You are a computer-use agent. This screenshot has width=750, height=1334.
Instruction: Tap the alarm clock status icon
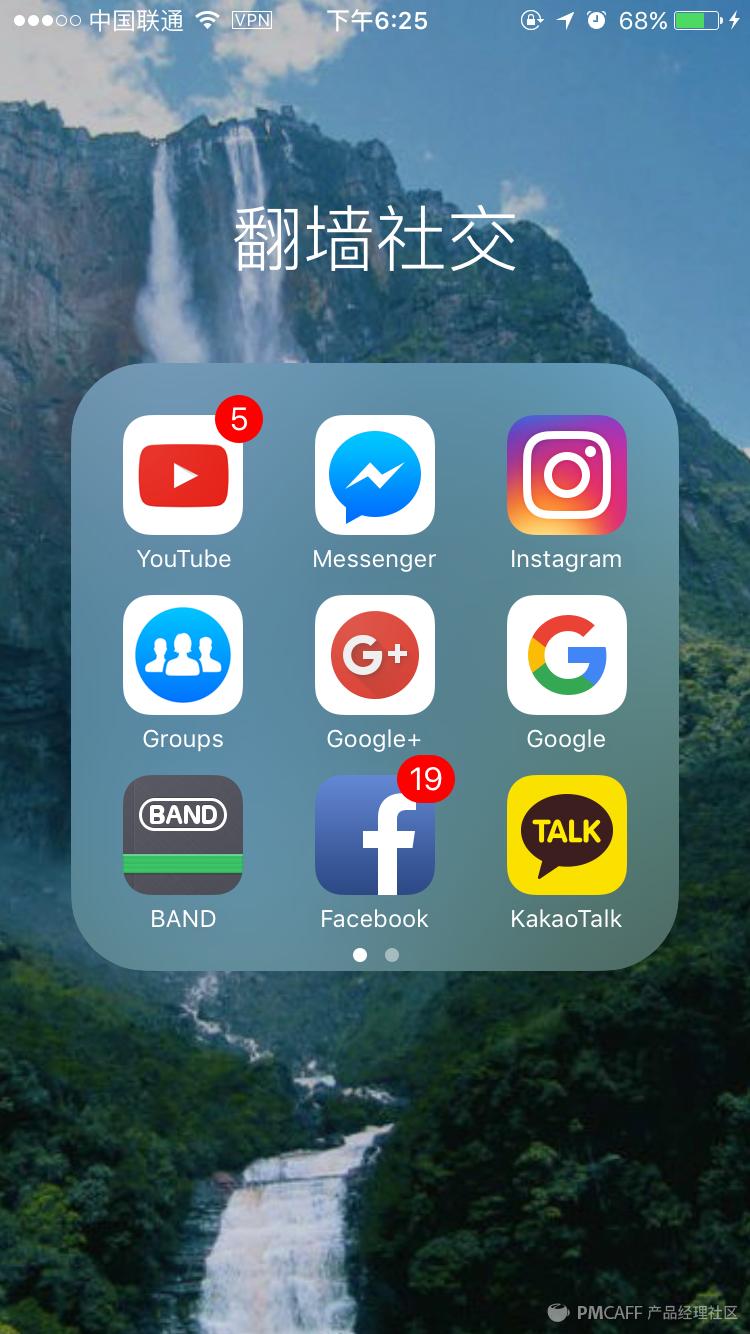[597, 19]
